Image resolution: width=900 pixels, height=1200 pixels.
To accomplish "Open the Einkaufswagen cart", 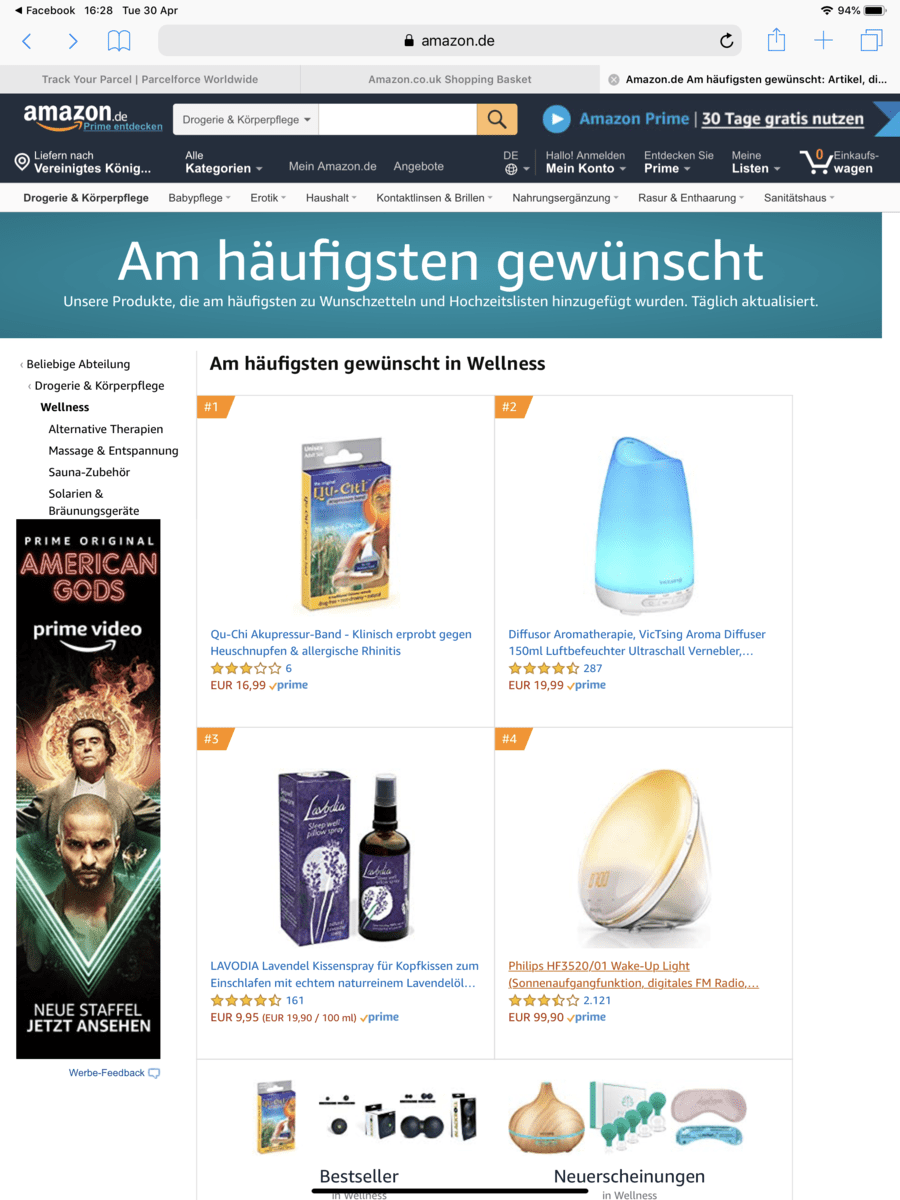I will point(838,162).
